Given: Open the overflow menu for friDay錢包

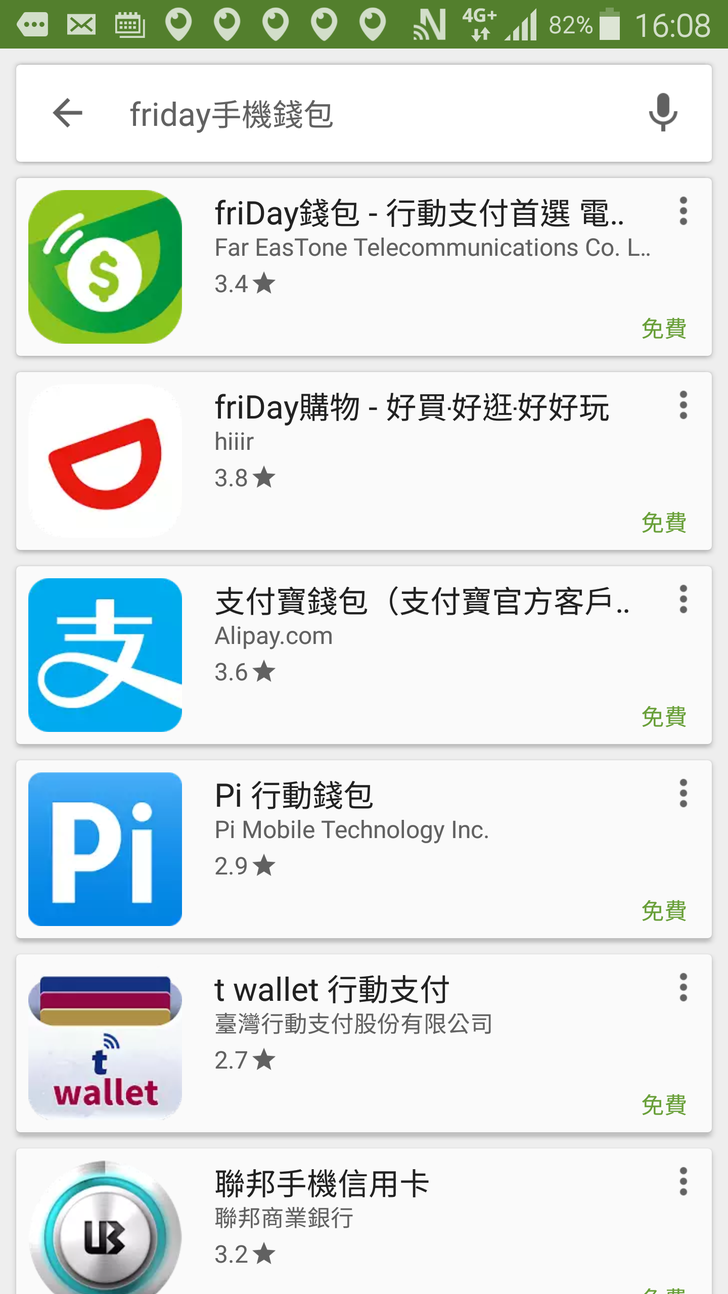Looking at the screenshot, I should click(x=683, y=211).
